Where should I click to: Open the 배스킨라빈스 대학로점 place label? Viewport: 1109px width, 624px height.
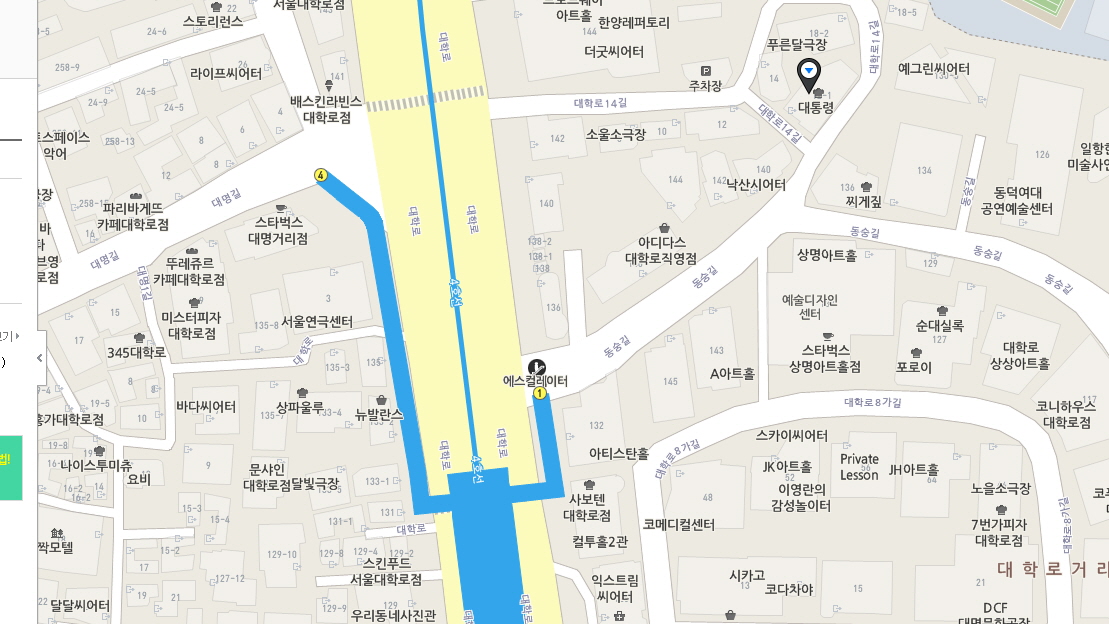click(326, 109)
